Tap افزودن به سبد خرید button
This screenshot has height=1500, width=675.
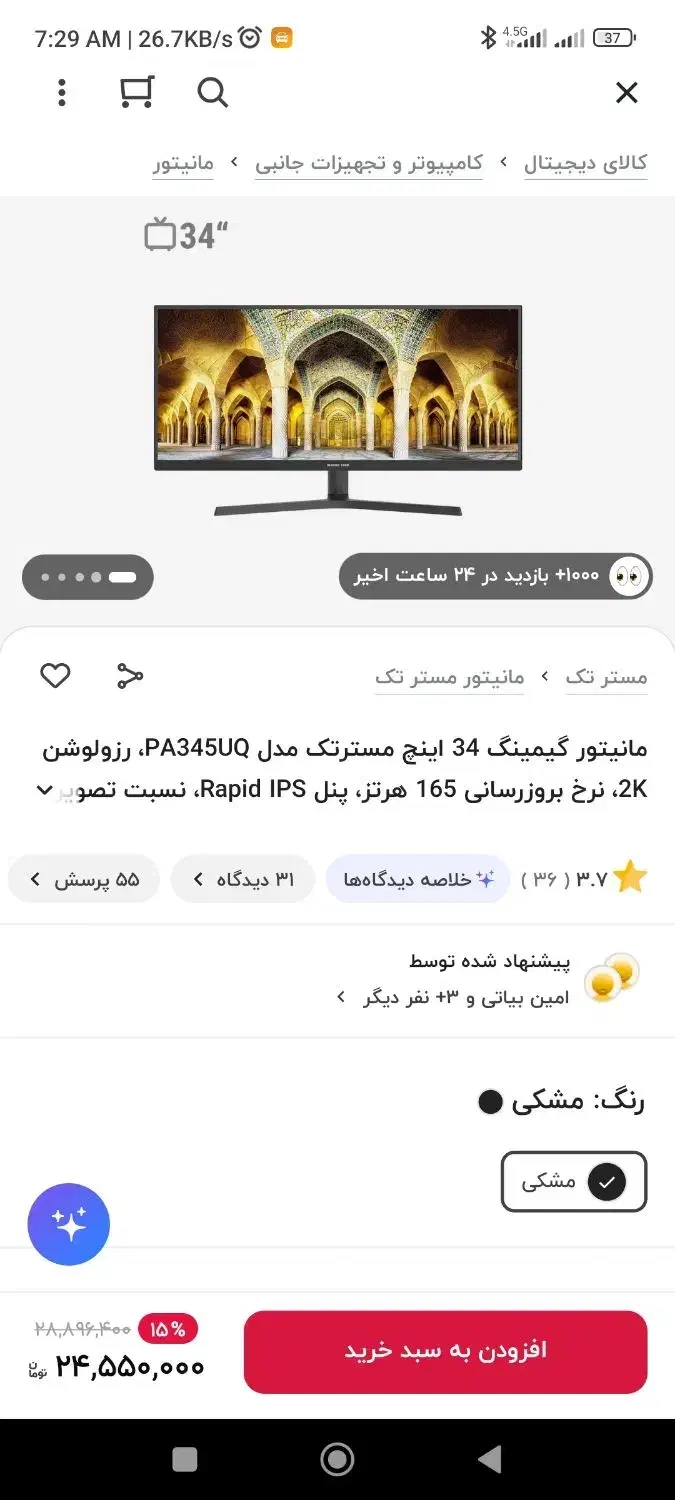[445, 1351]
